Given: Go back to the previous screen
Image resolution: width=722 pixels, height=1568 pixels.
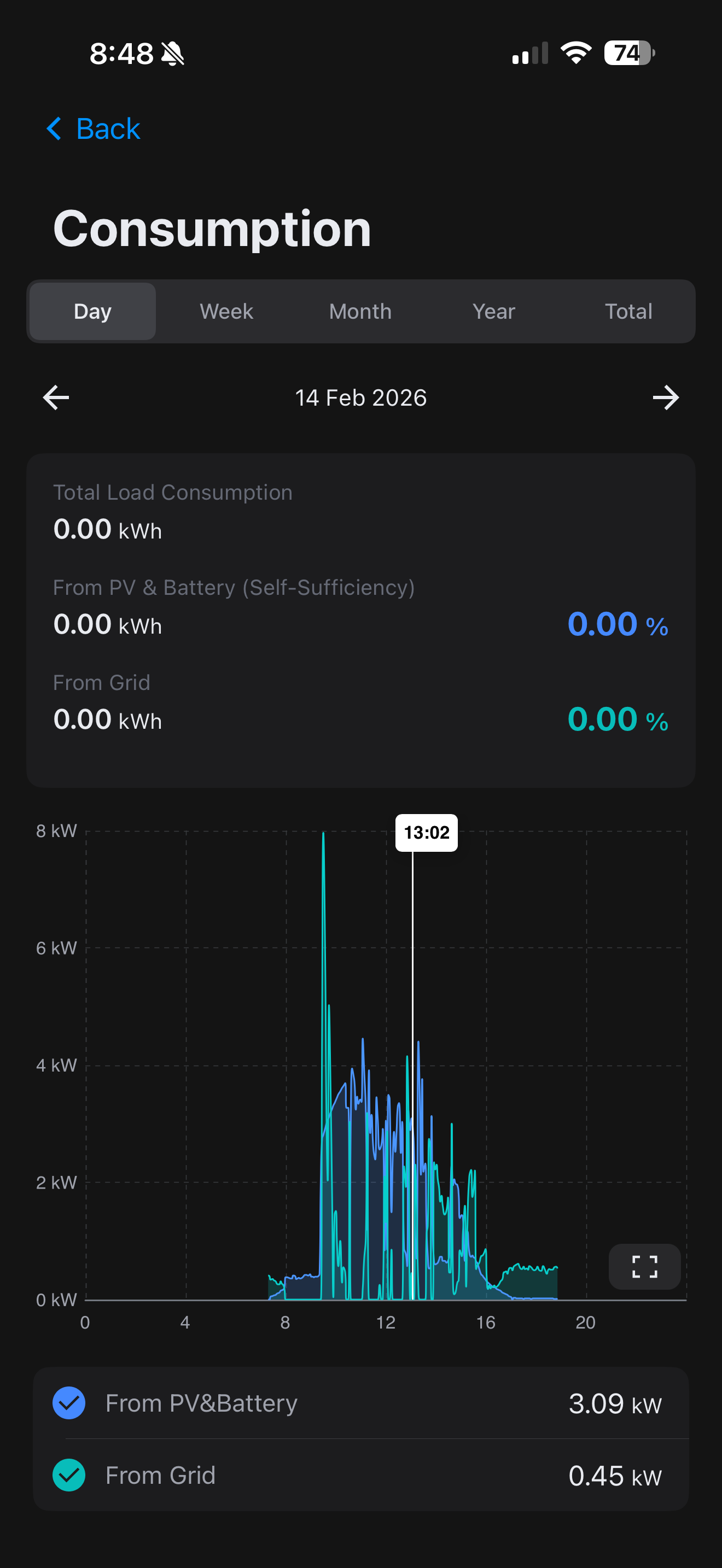Looking at the screenshot, I should click(93, 129).
